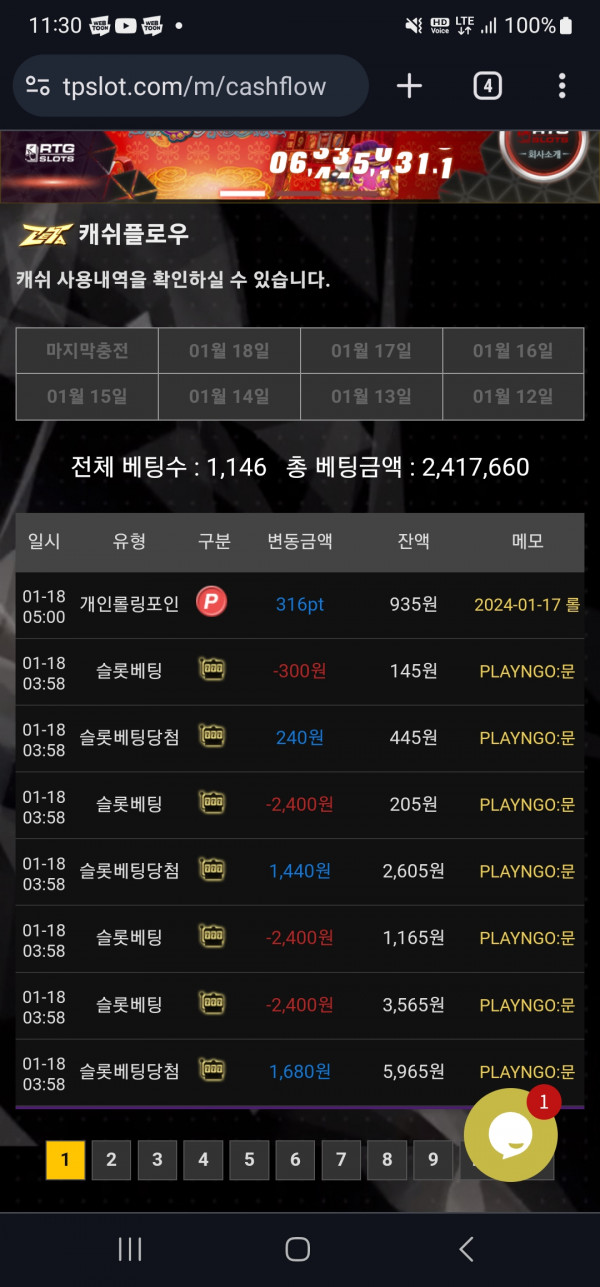Screen dimensions: 600x1287
Task: Go to page 2 of results
Action: tap(111, 1160)
